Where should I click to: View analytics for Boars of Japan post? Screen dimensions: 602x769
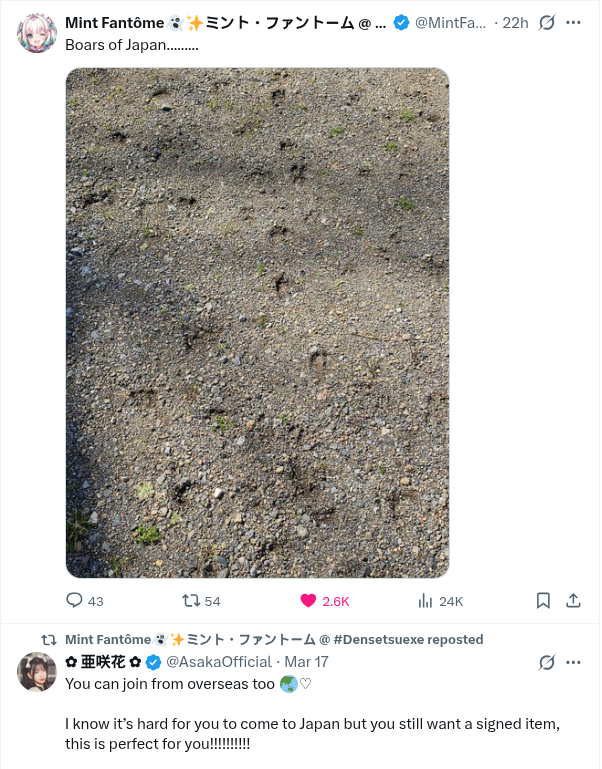[x=440, y=601]
